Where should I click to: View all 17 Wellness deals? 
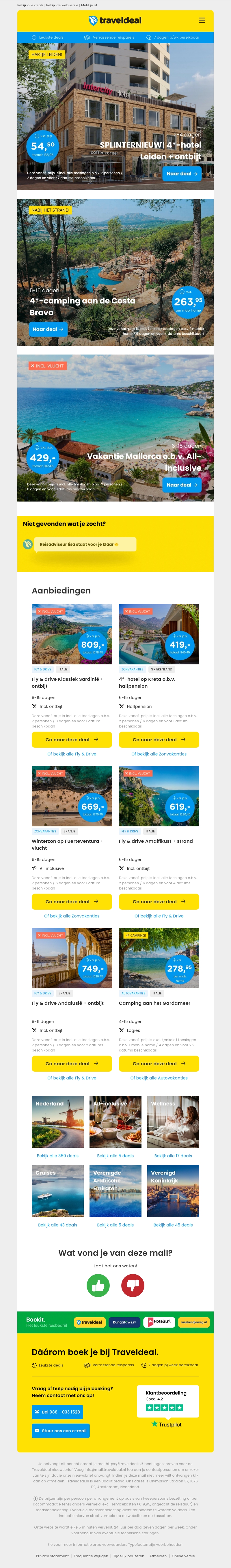pos(173,1156)
